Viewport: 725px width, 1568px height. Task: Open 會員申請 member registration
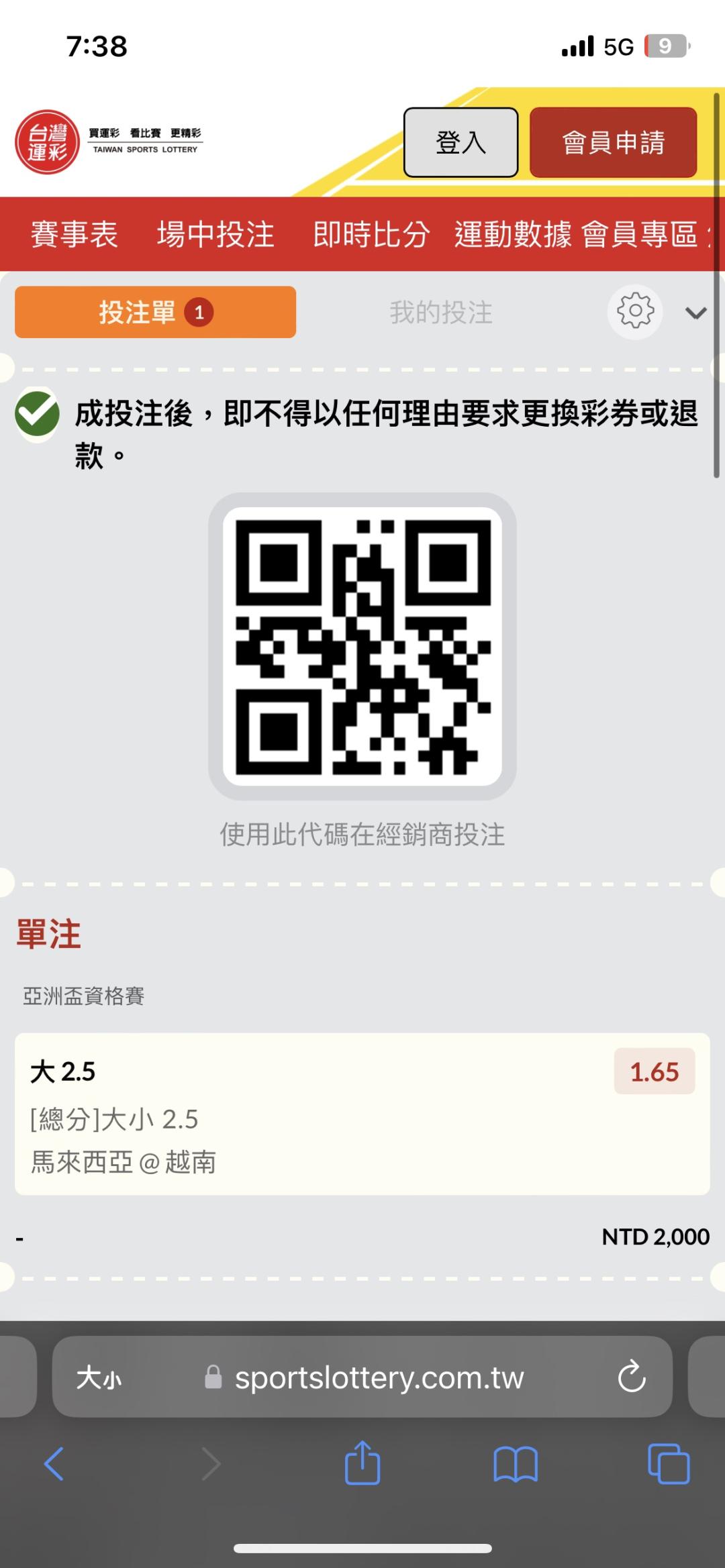pos(613,142)
